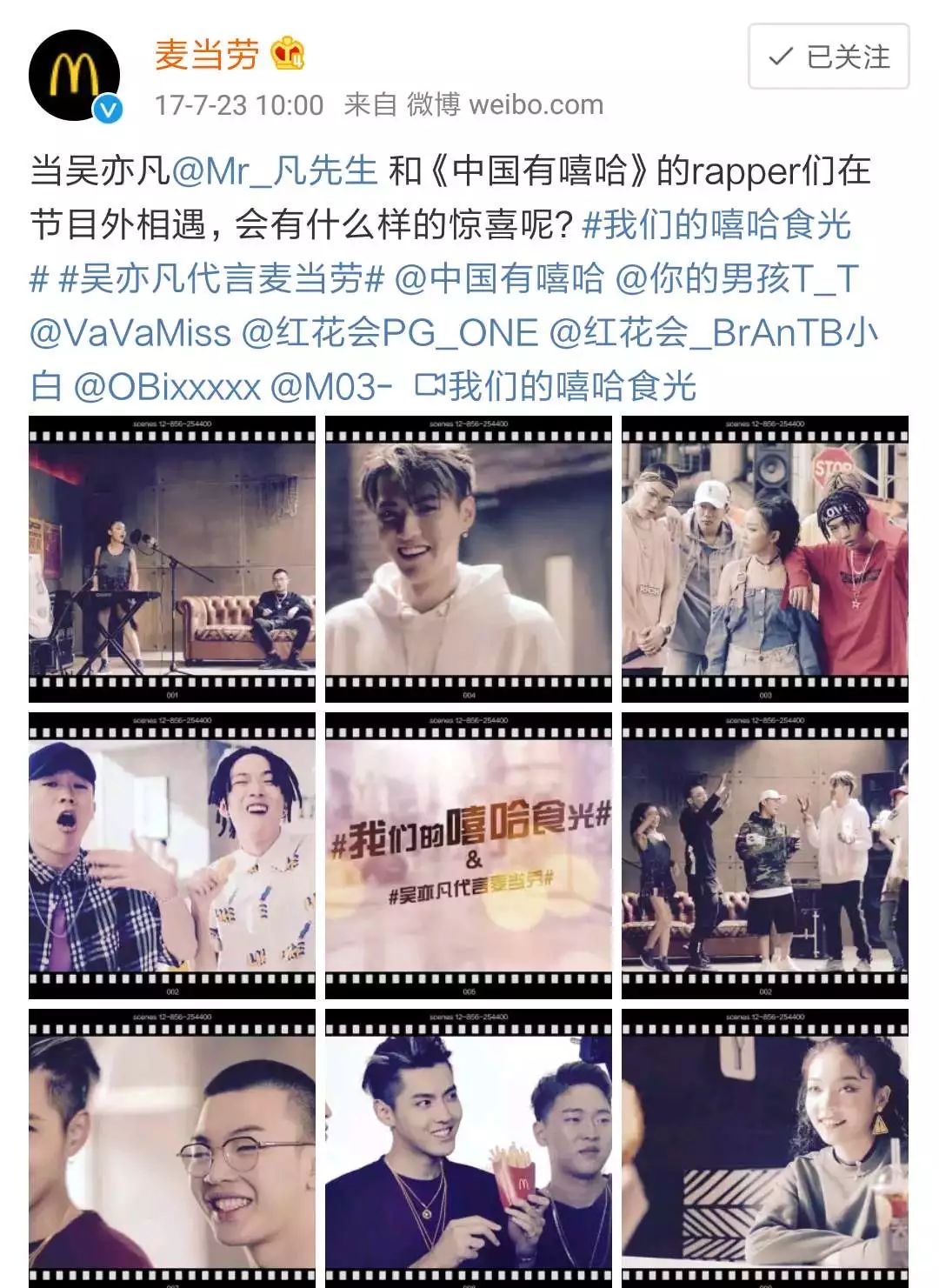The width and height of the screenshot is (939, 1288).
Task: View the photo showing McDonald's fries
Action: (x=469, y=1148)
